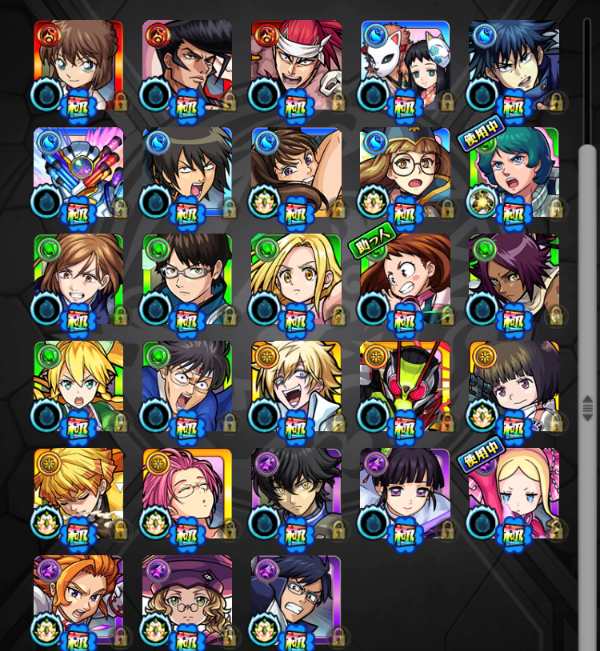Select the hat-wearing glasses girl in purple
This screenshot has width=600, height=651.
click(187, 598)
